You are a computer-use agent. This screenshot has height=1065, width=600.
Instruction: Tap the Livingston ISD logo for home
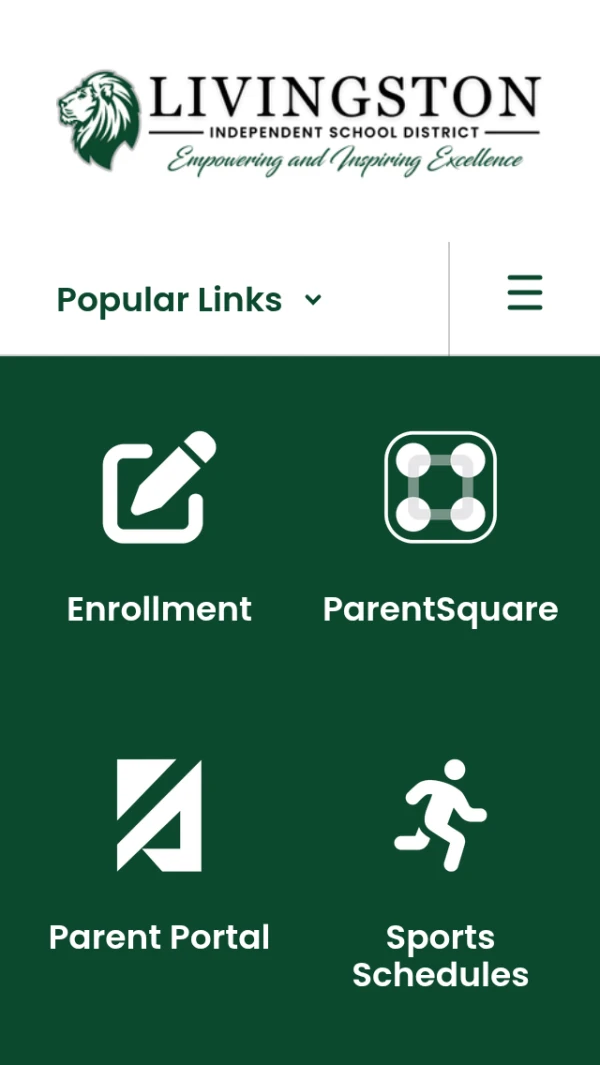(x=298, y=121)
